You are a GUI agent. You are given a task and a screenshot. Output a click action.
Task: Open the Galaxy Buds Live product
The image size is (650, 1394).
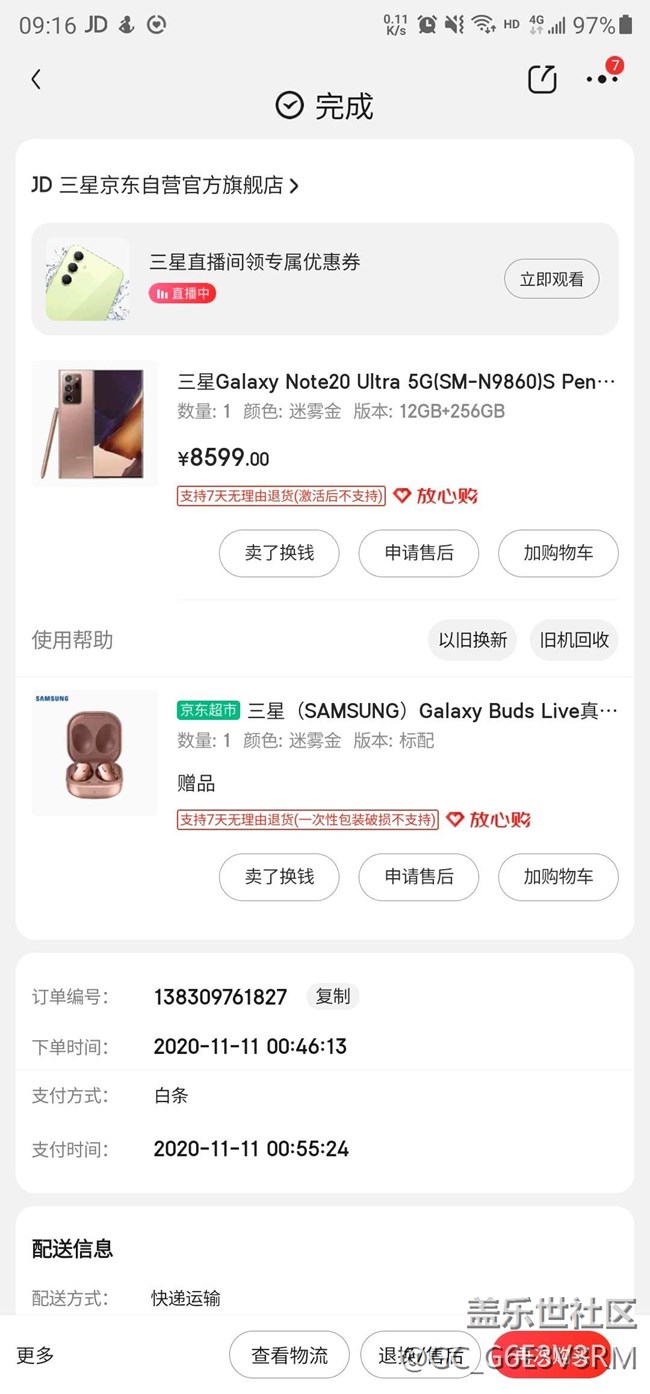point(432,711)
